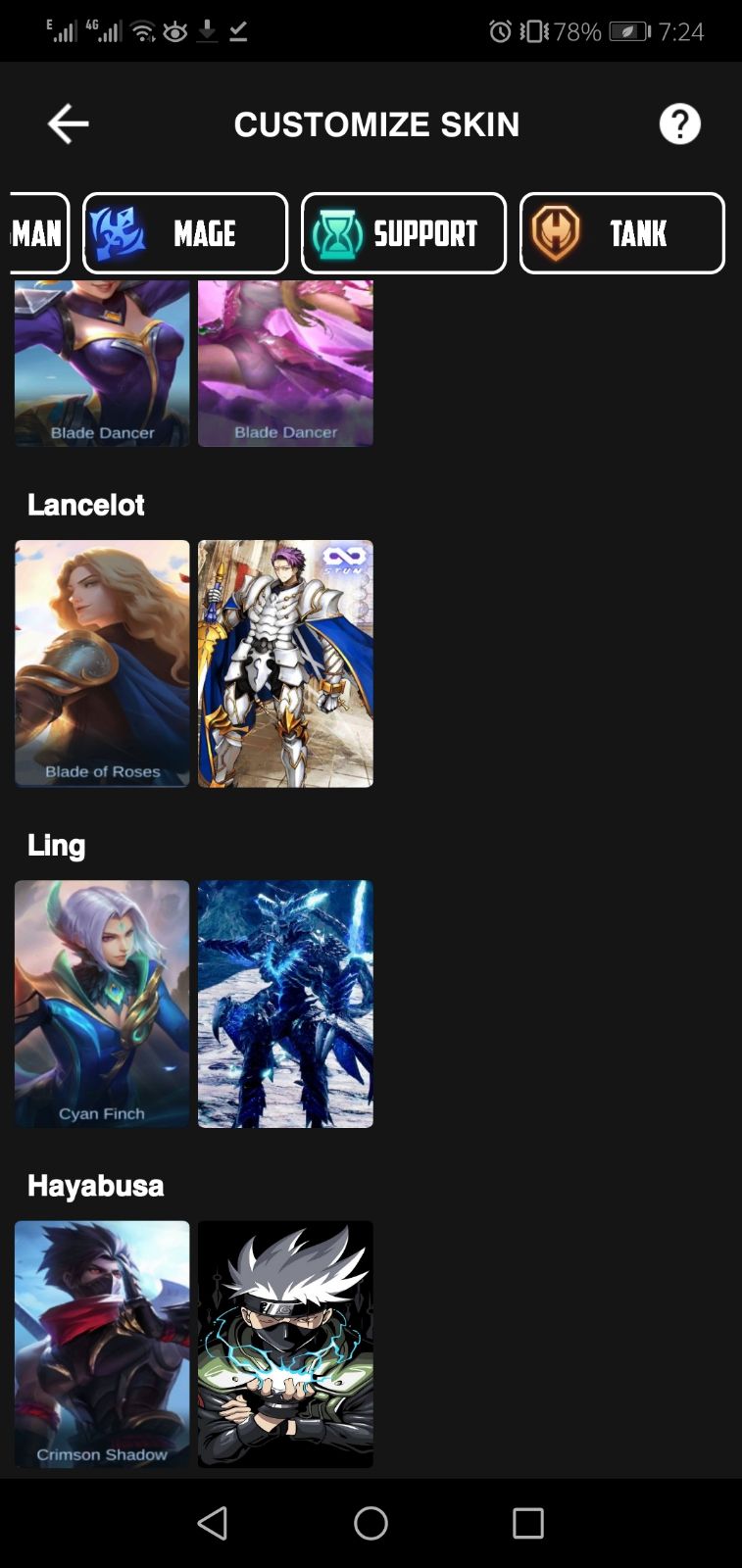This screenshot has height=1568, width=742.
Task: Choose Lancelot's Blade of Roses skin
Action: 102,663
